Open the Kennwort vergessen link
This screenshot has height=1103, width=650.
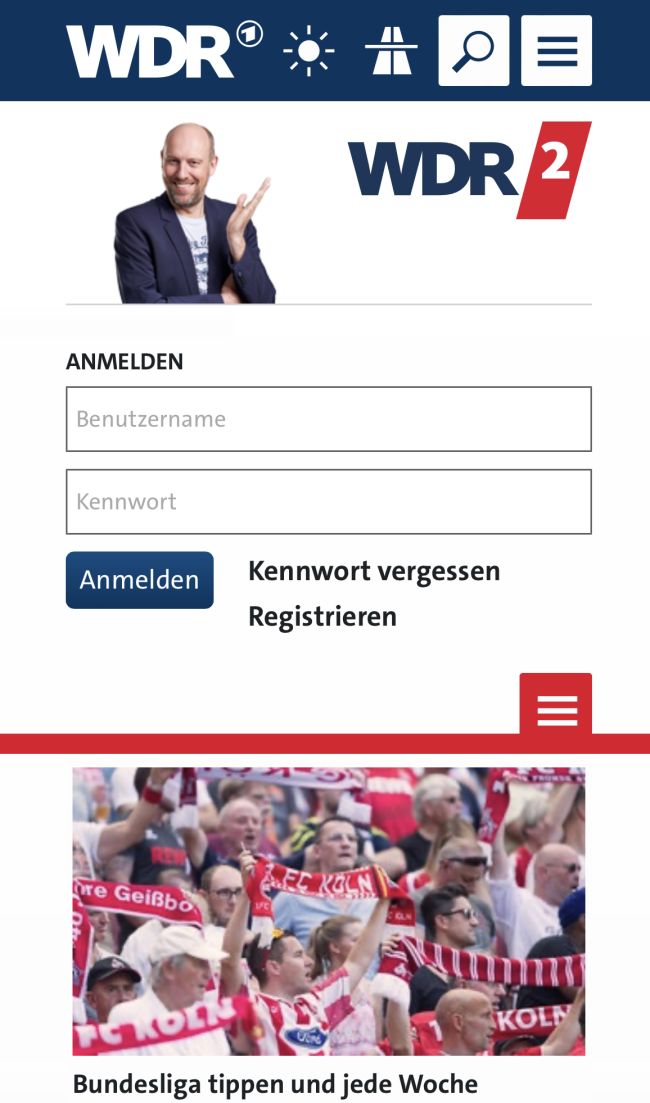click(374, 571)
